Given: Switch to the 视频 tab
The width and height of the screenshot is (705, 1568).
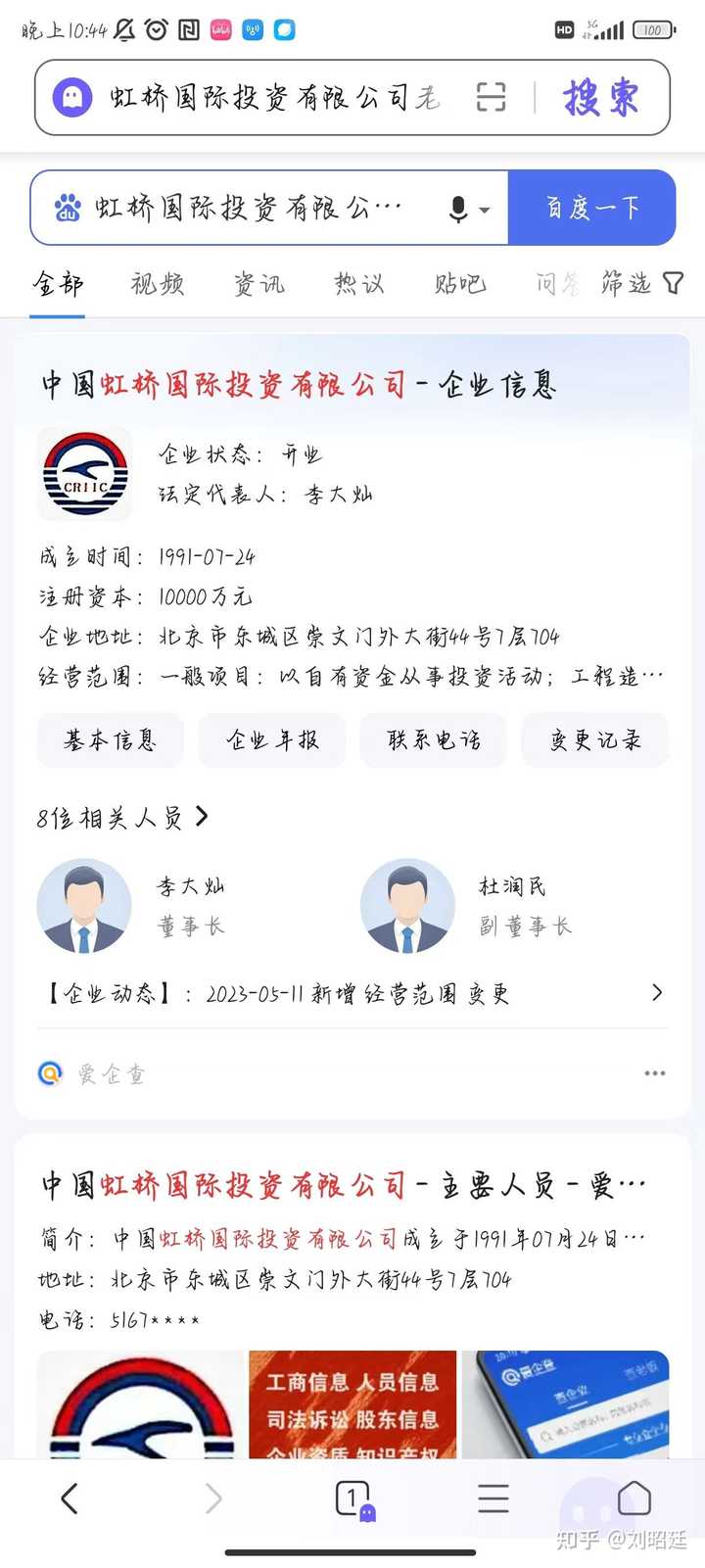Looking at the screenshot, I should (x=158, y=284).
